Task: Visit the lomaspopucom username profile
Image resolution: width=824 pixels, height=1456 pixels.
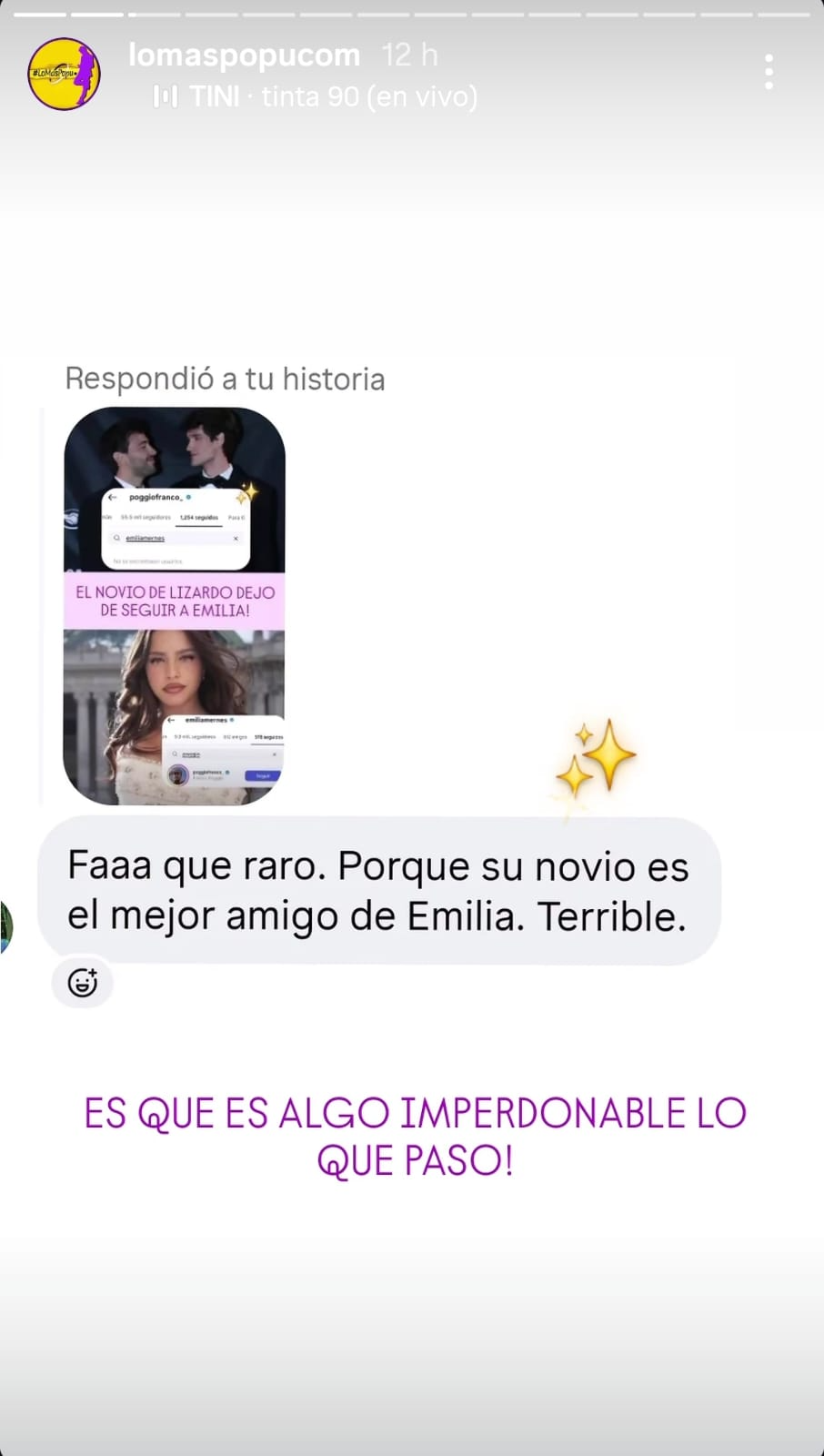Action: tap(244, 55)
